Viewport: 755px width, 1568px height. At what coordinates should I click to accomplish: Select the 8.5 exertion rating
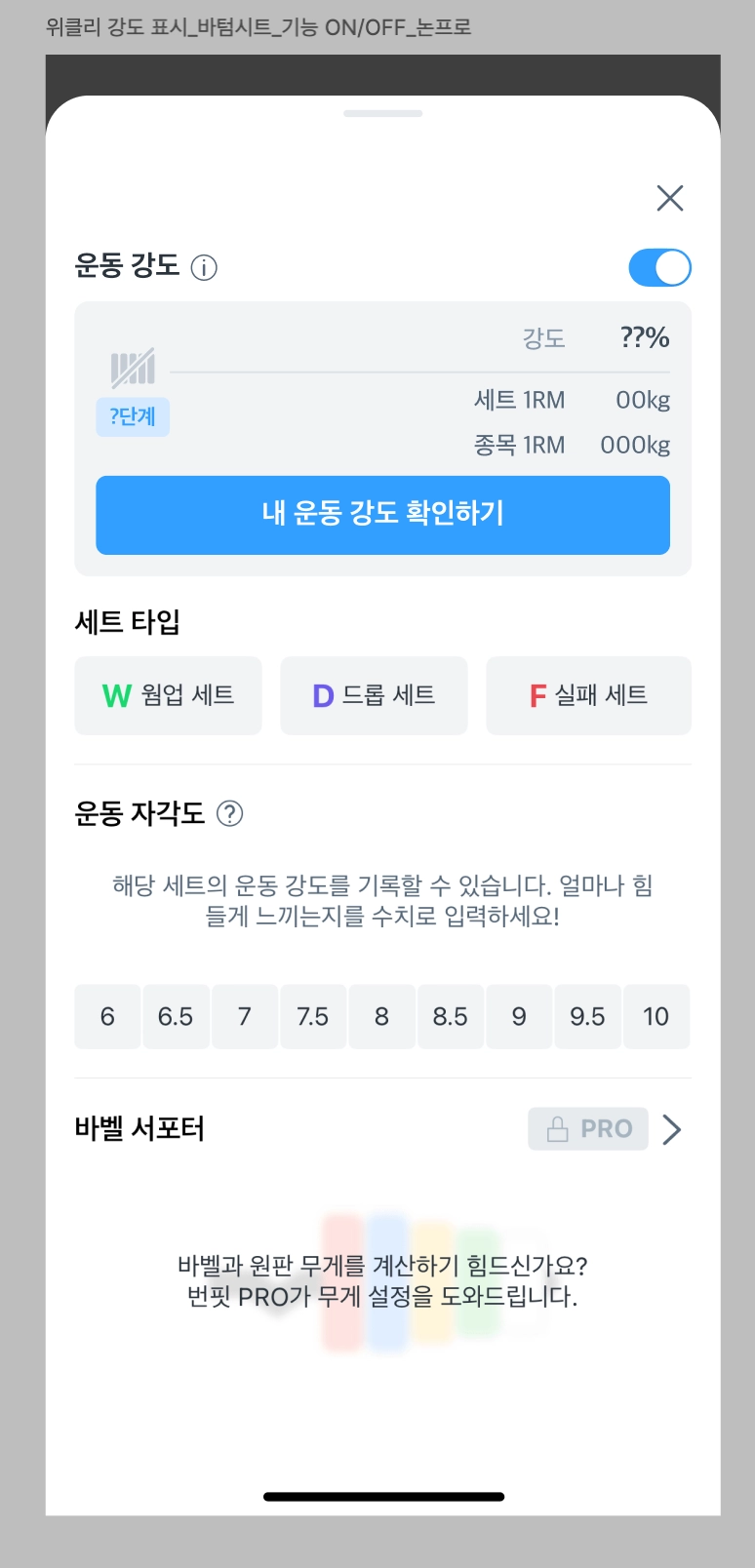(451, 1016)
